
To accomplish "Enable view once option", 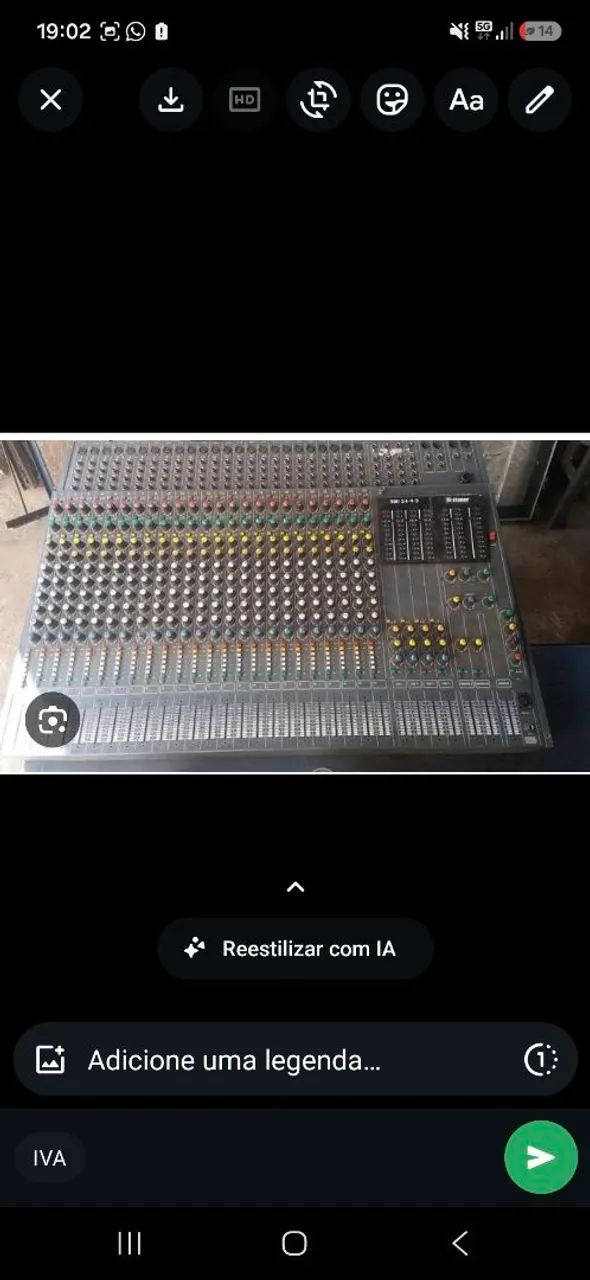I will (x=541, y=1059).
